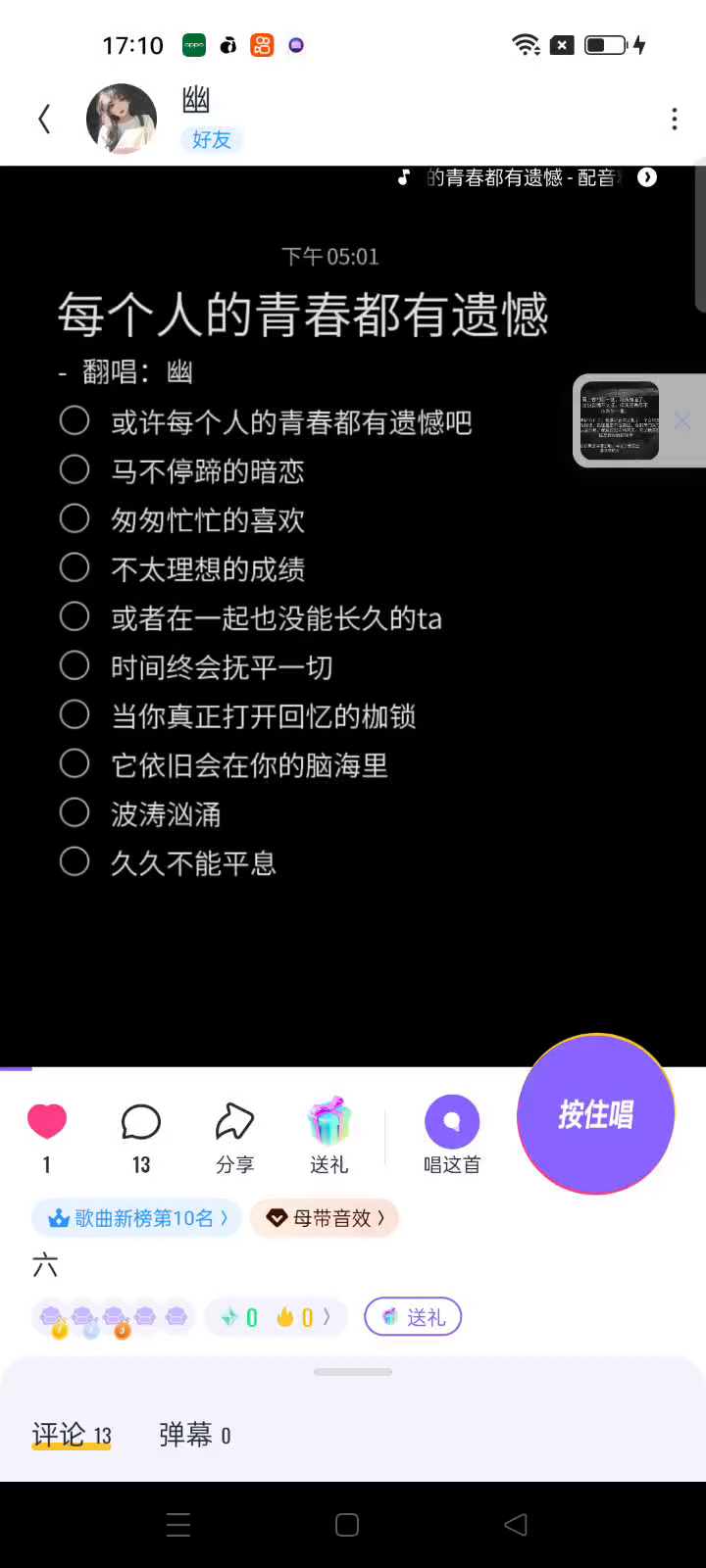Tap the outlined 送礼 button
This screenshot has height=1568, width=706.
click(413, 1317)
